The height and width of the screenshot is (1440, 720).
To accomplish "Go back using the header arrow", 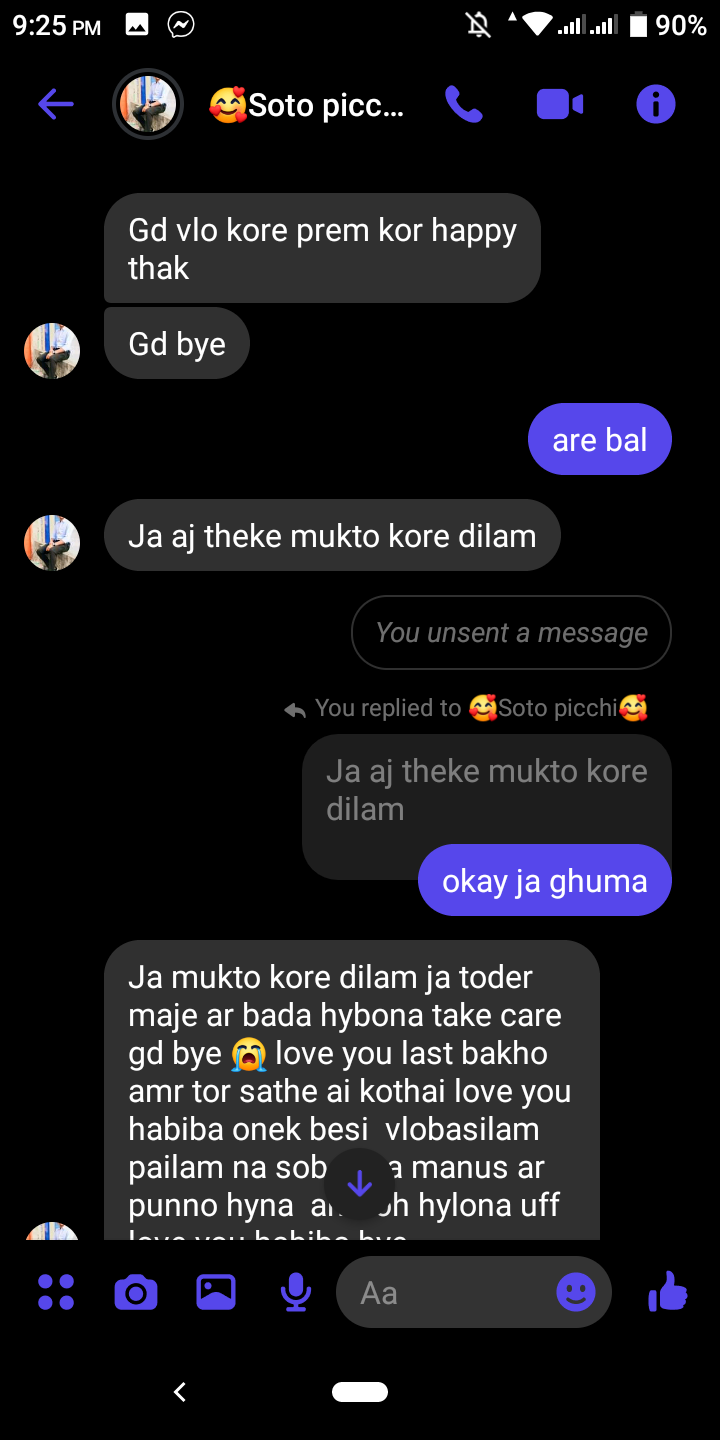I will click(x=56, y=104).
